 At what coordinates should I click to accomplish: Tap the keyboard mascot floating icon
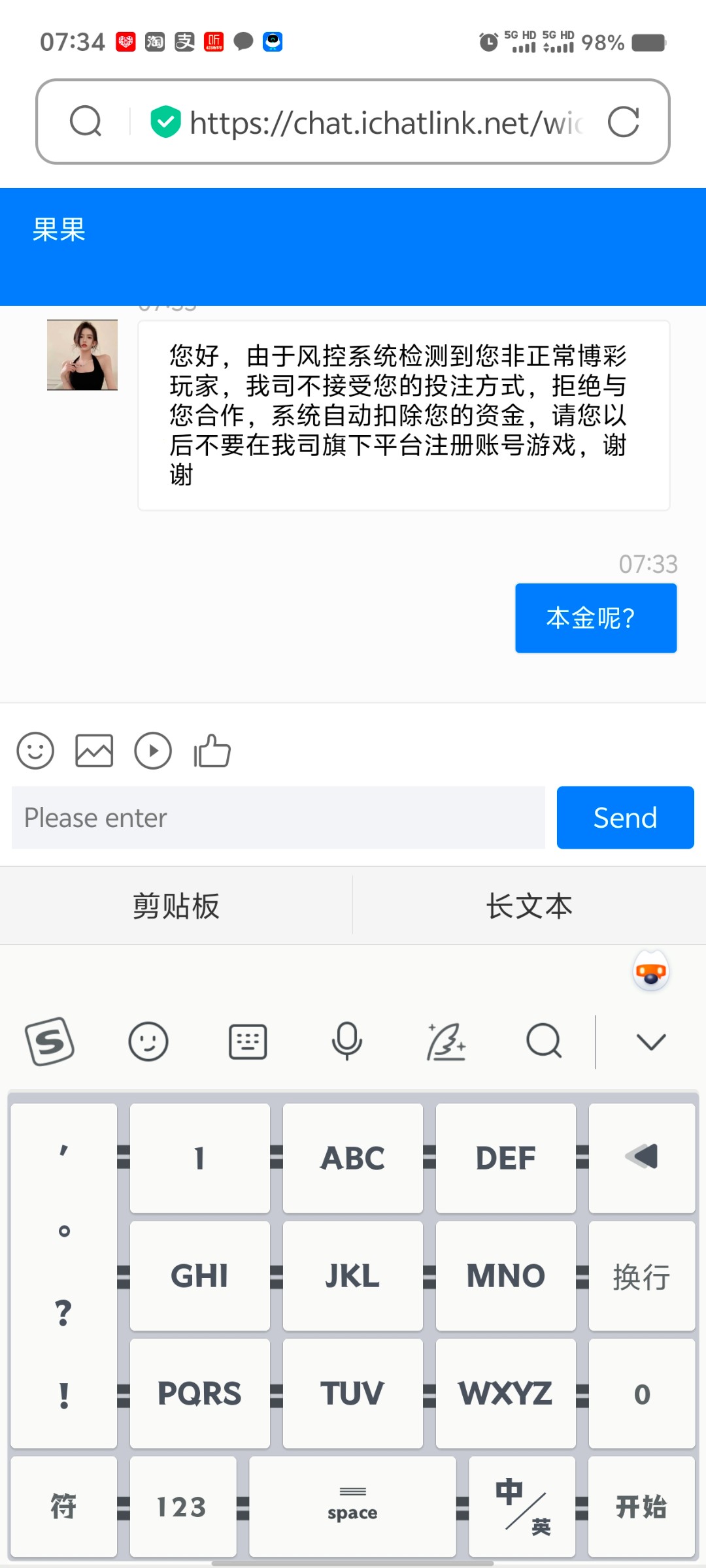pyautogui.click(x=652, y=972)
